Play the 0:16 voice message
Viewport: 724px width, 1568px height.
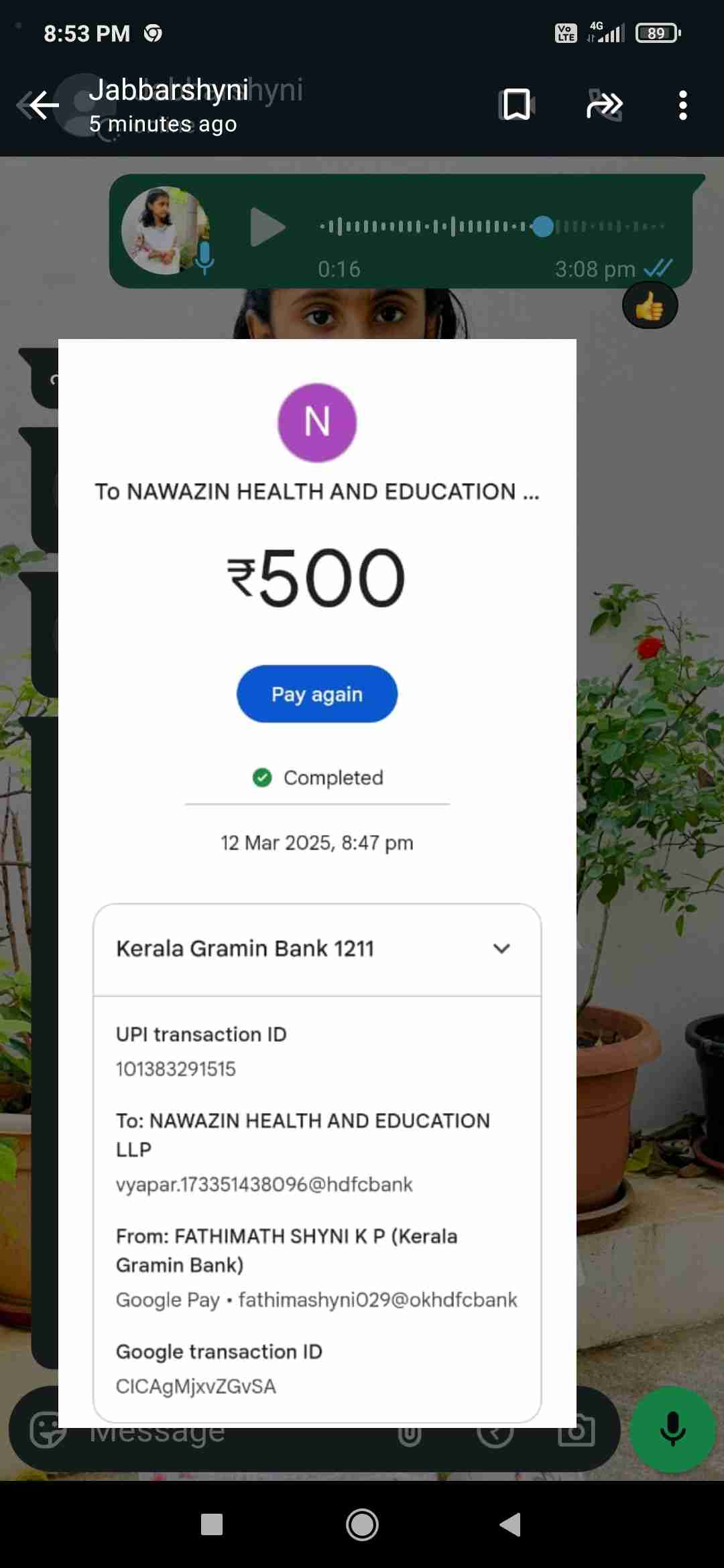(x=267, y=228)
